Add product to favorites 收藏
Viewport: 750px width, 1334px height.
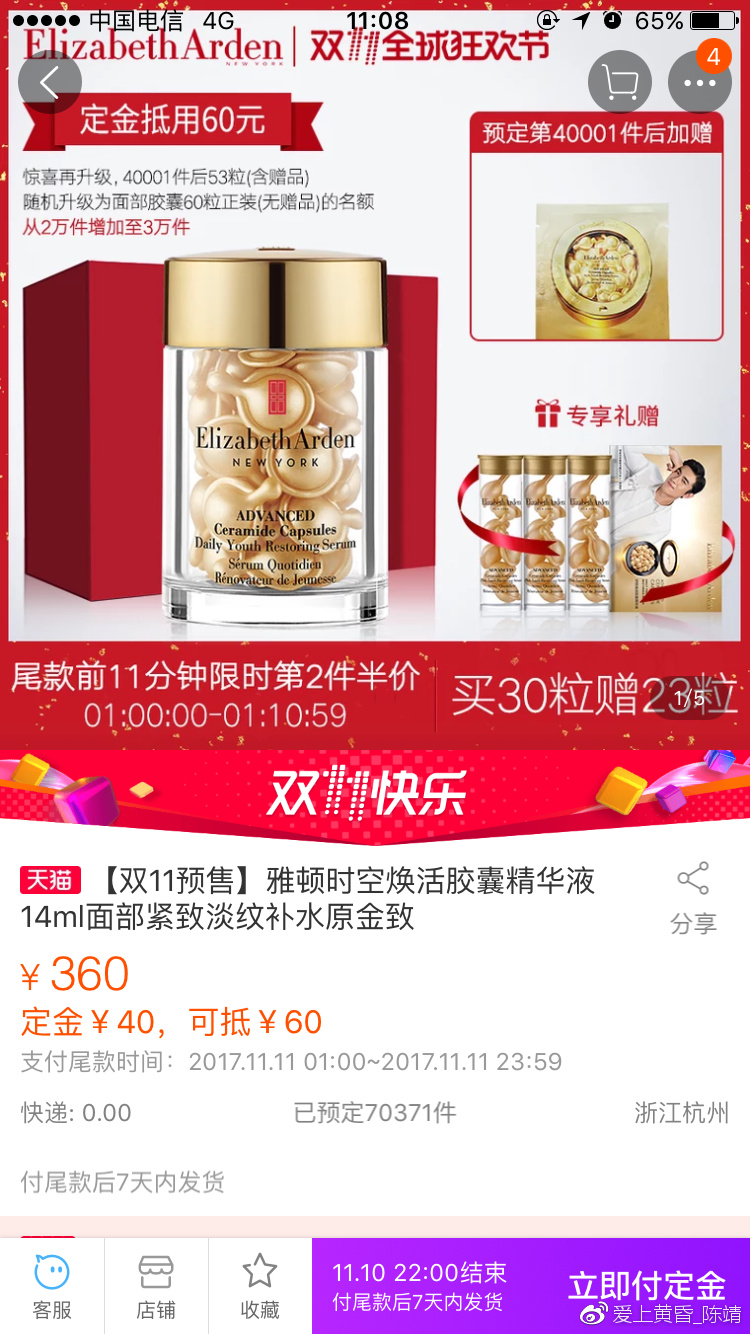pyautogui.click(x=260, y=1286)
